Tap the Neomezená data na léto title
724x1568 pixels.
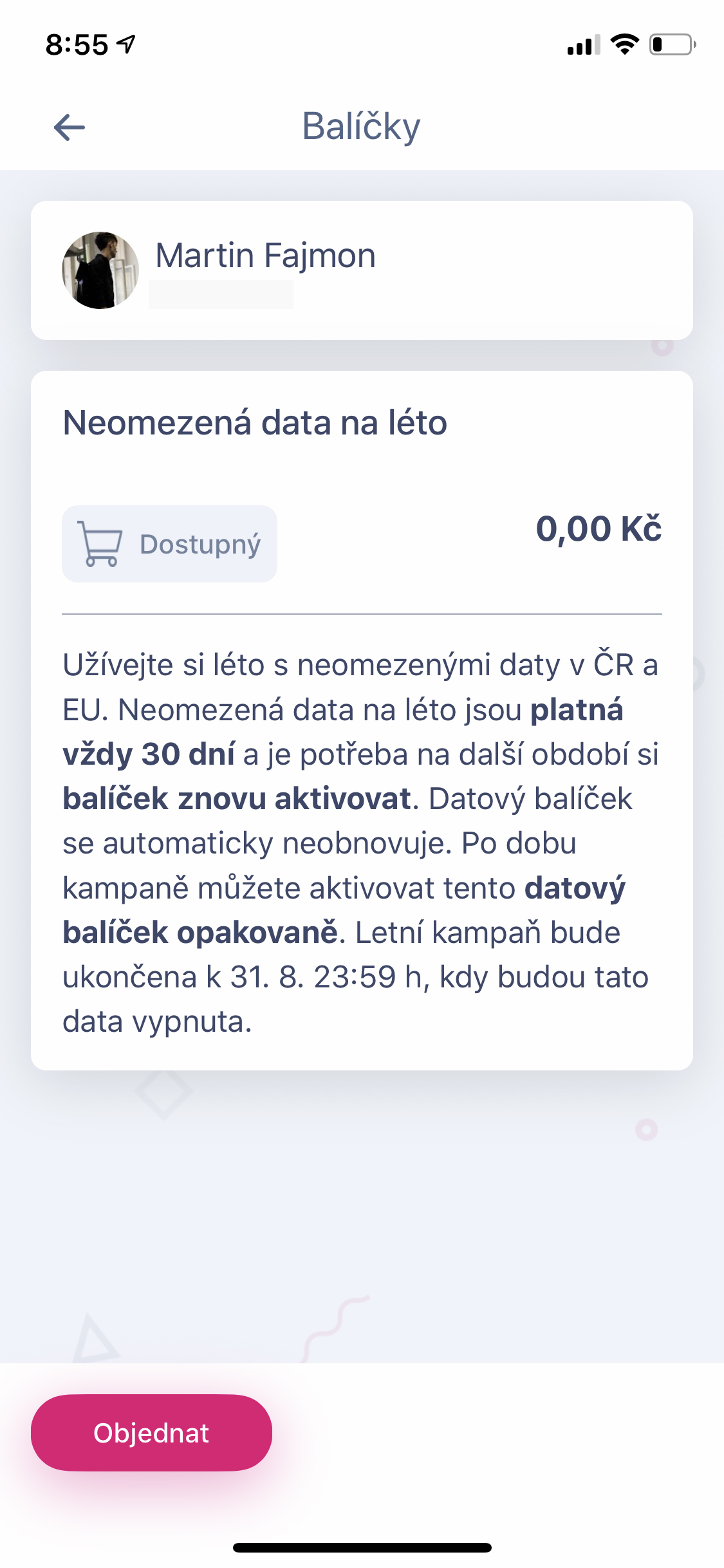coord(255,422)
